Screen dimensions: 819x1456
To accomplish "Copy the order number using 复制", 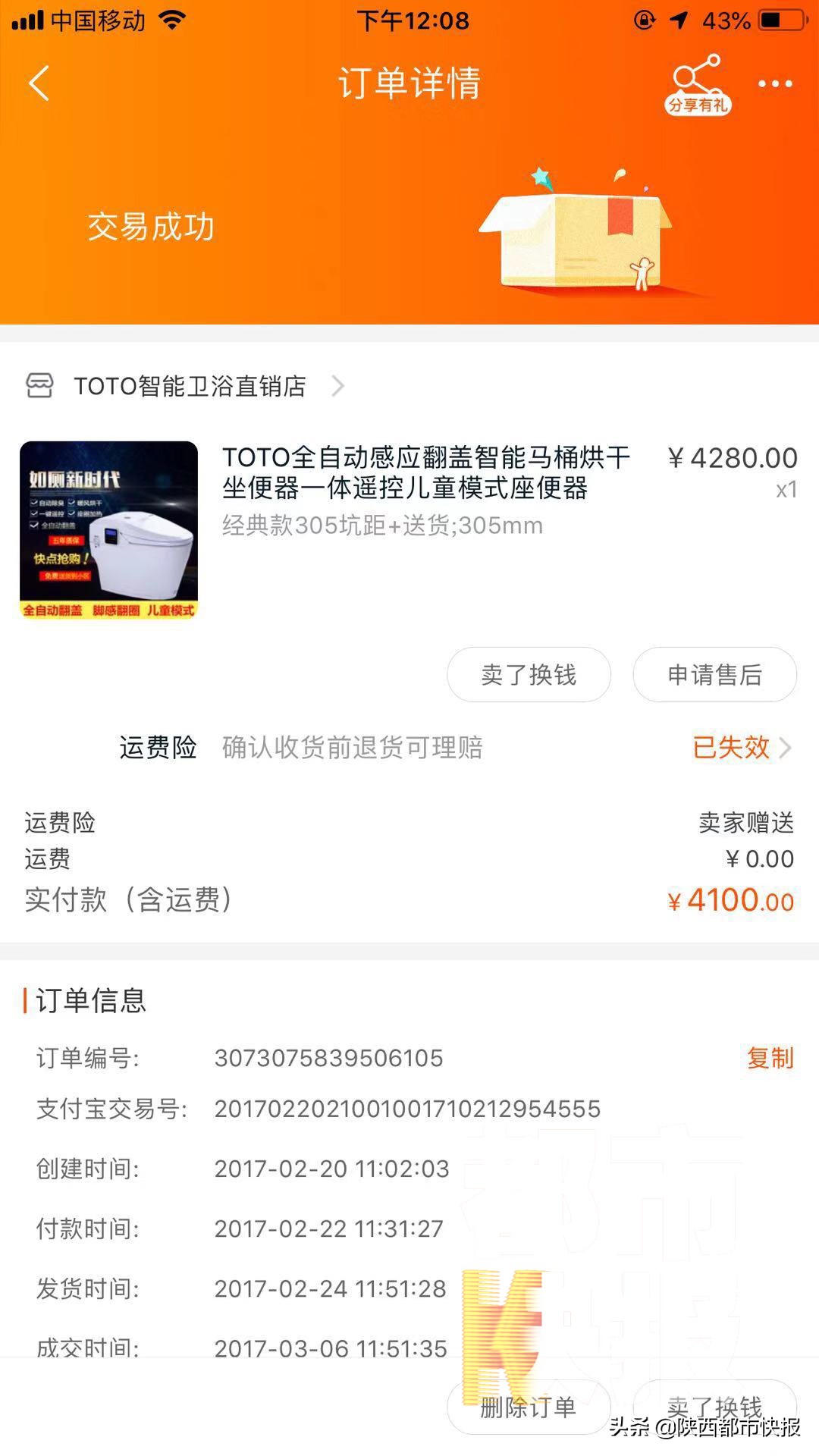I will click(x=768, y=1057).
